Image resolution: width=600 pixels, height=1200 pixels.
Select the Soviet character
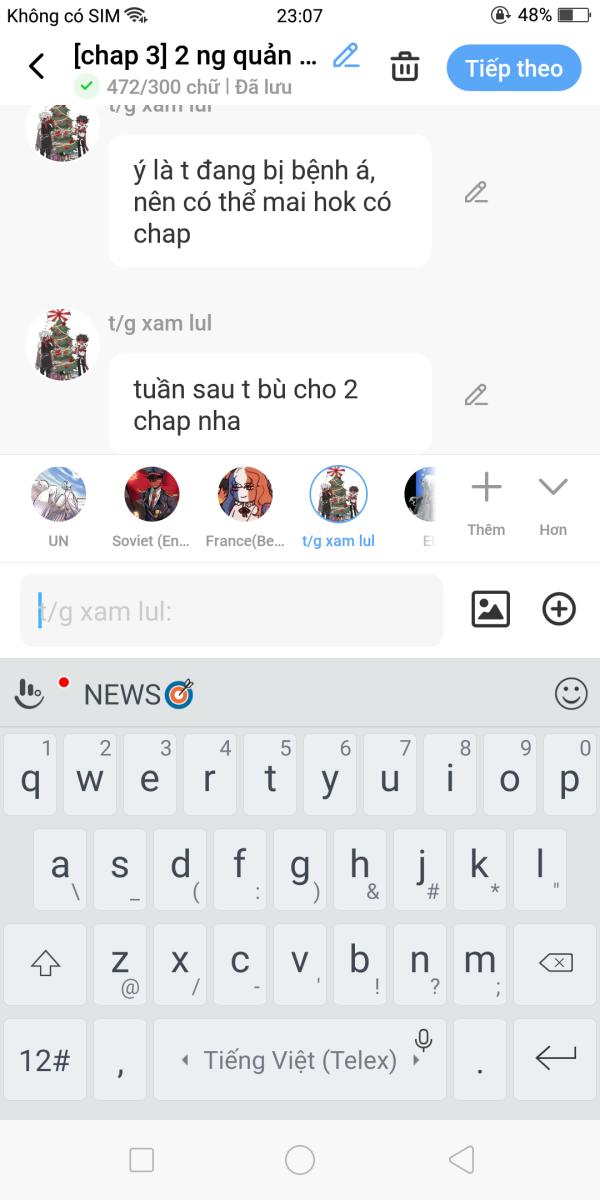[152, 495]
